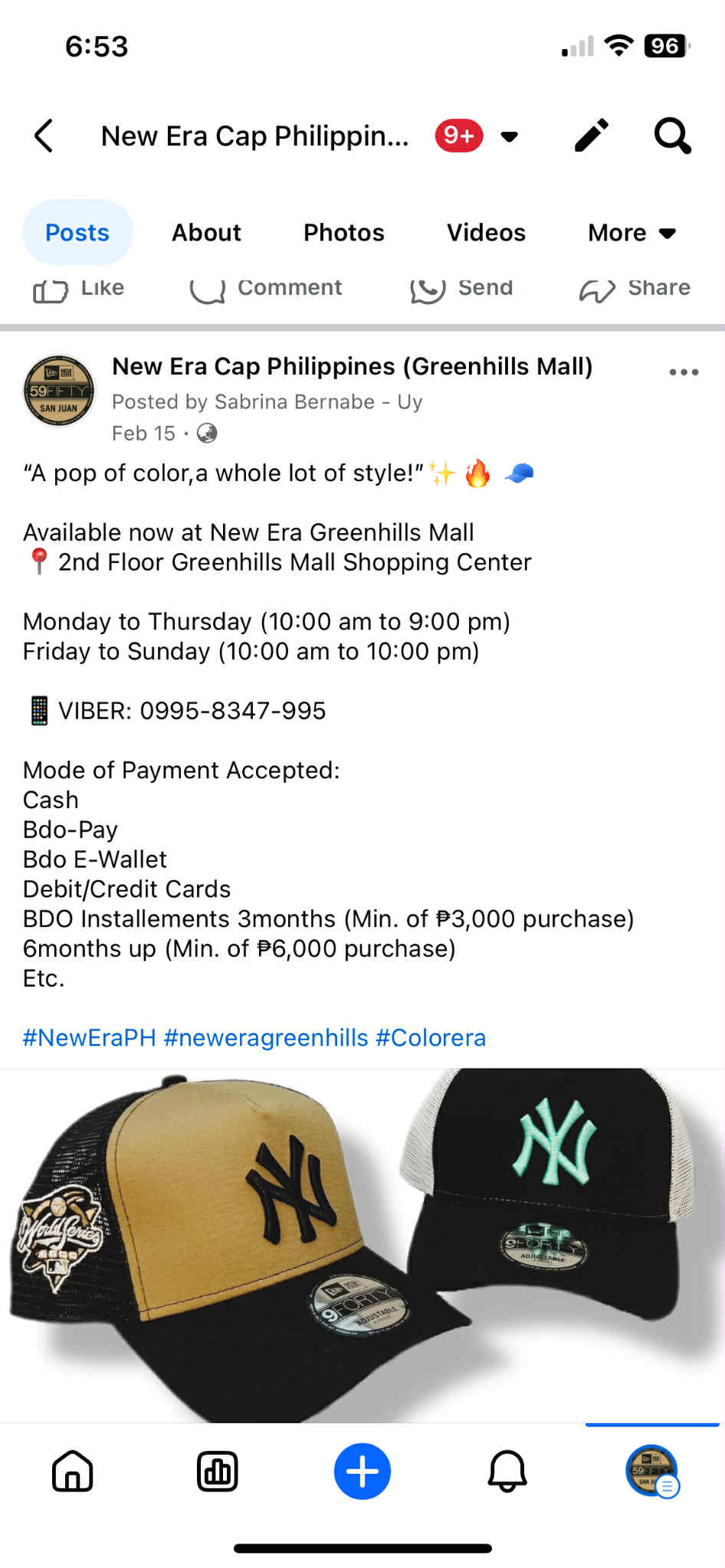This screenshot has width=725, height=1568.
Task: Create new content with the plus button
Action: 362,1471
